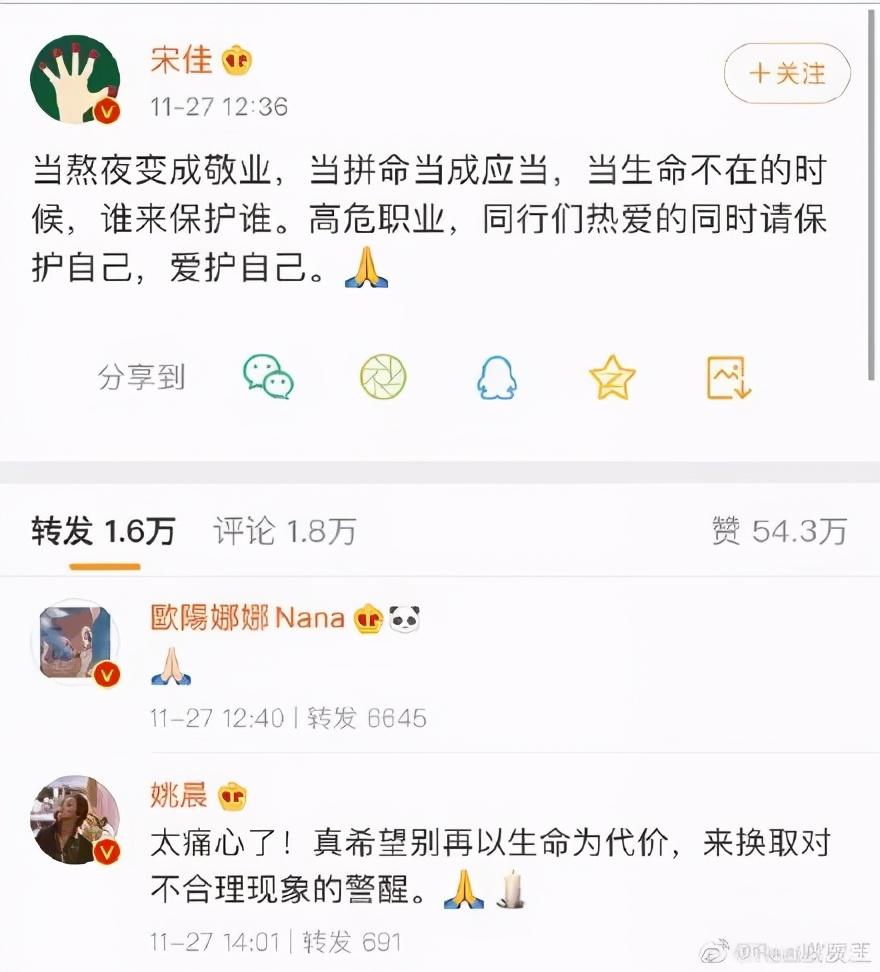Follow 宋佳 with the 关注 button
The image size is (880, 972).
(786, 72)
